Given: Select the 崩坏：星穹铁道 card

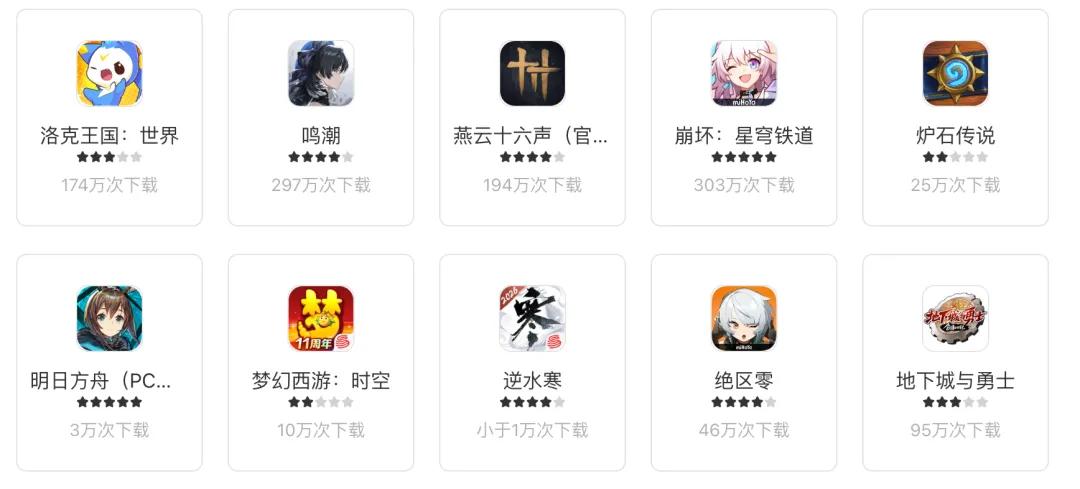Looking at the screenshot, I should (x=744, y=118).
